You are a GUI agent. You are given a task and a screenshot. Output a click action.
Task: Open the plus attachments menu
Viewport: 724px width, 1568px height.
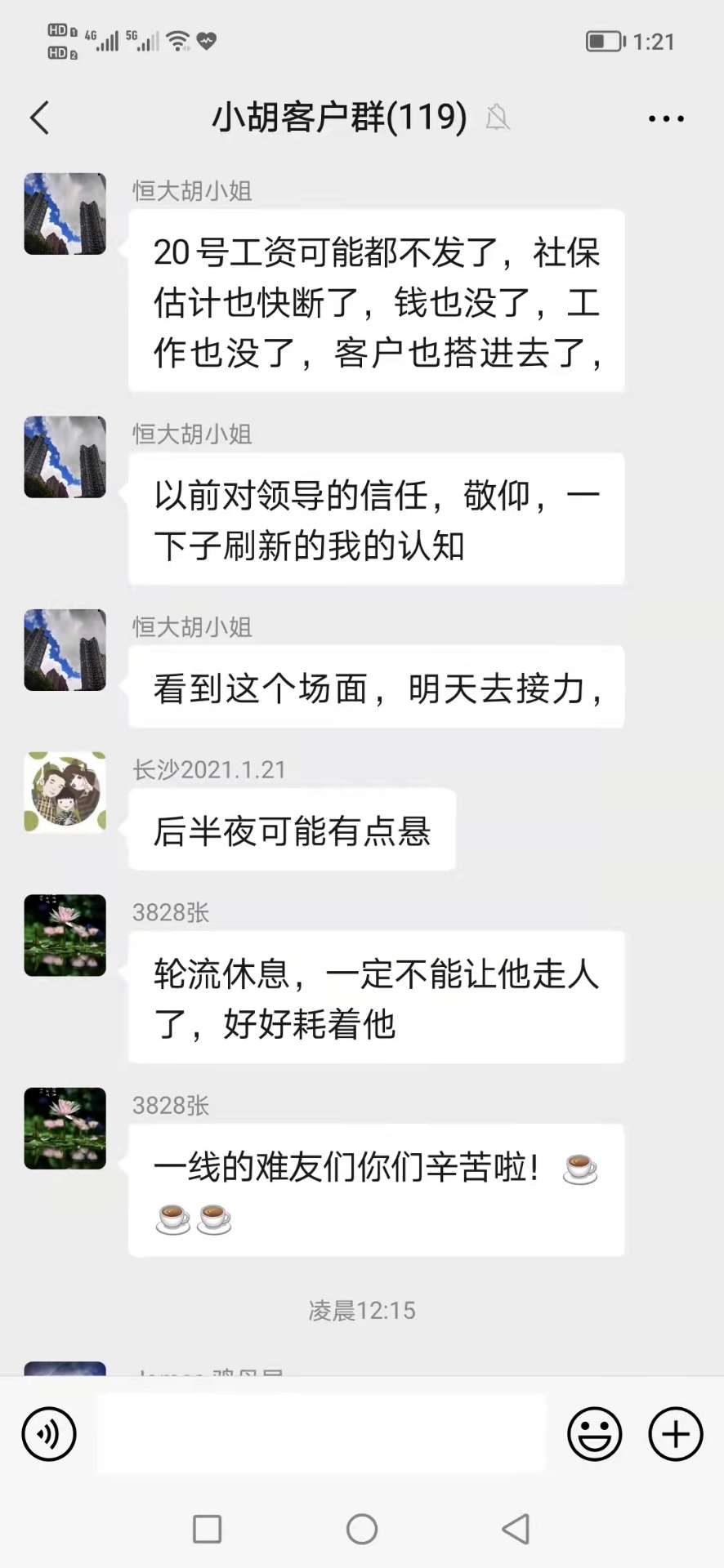tap(676, 1434)
